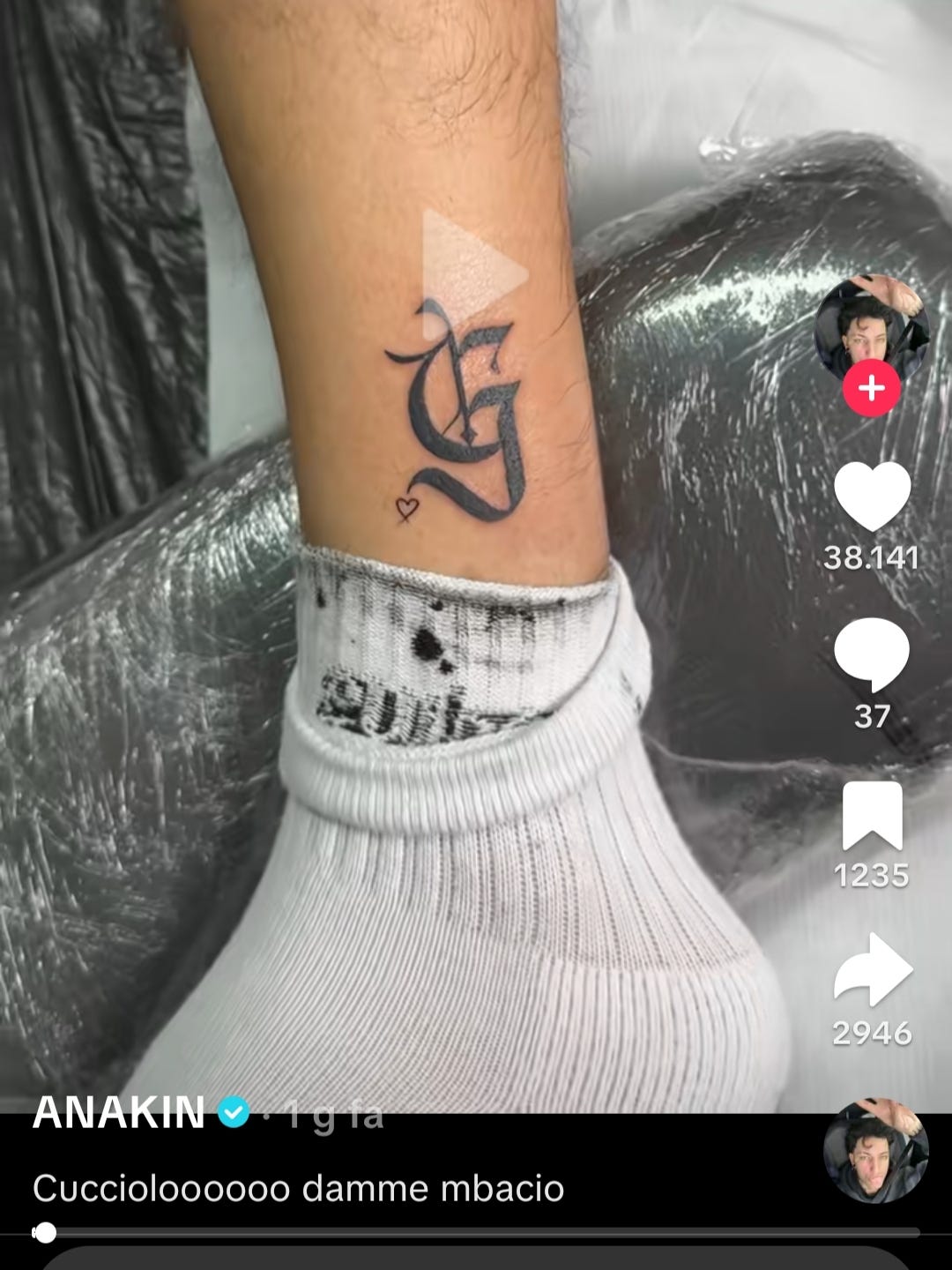Open ANAKIN's profile picture above the plus
Image resolution: width=952 pixels, height=1270 pixels.
coord(871,328)
